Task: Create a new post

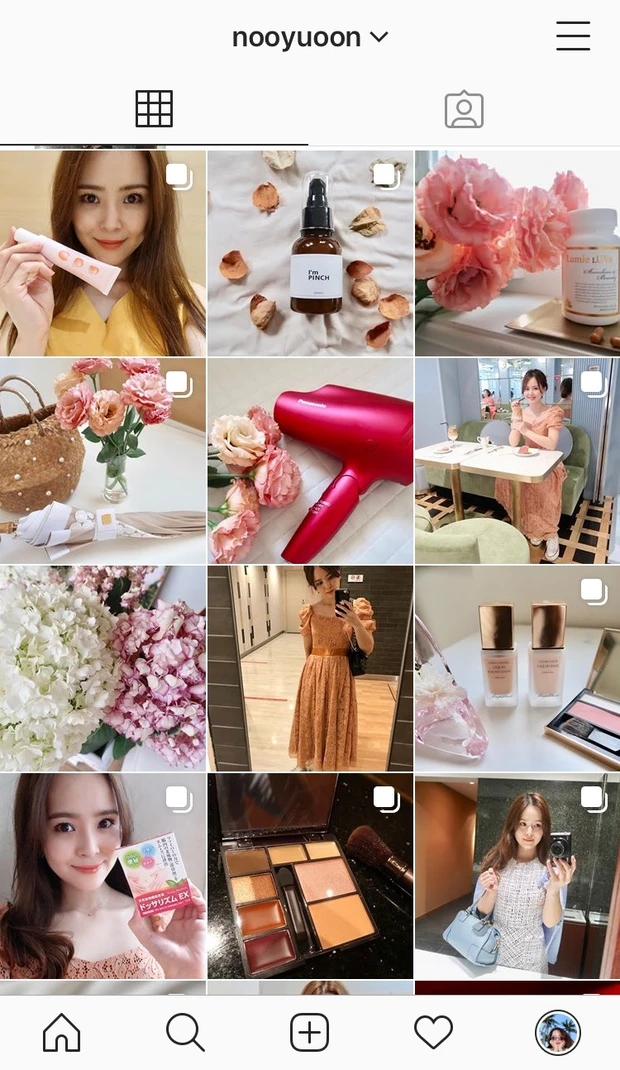Action: pos(310,1032)
